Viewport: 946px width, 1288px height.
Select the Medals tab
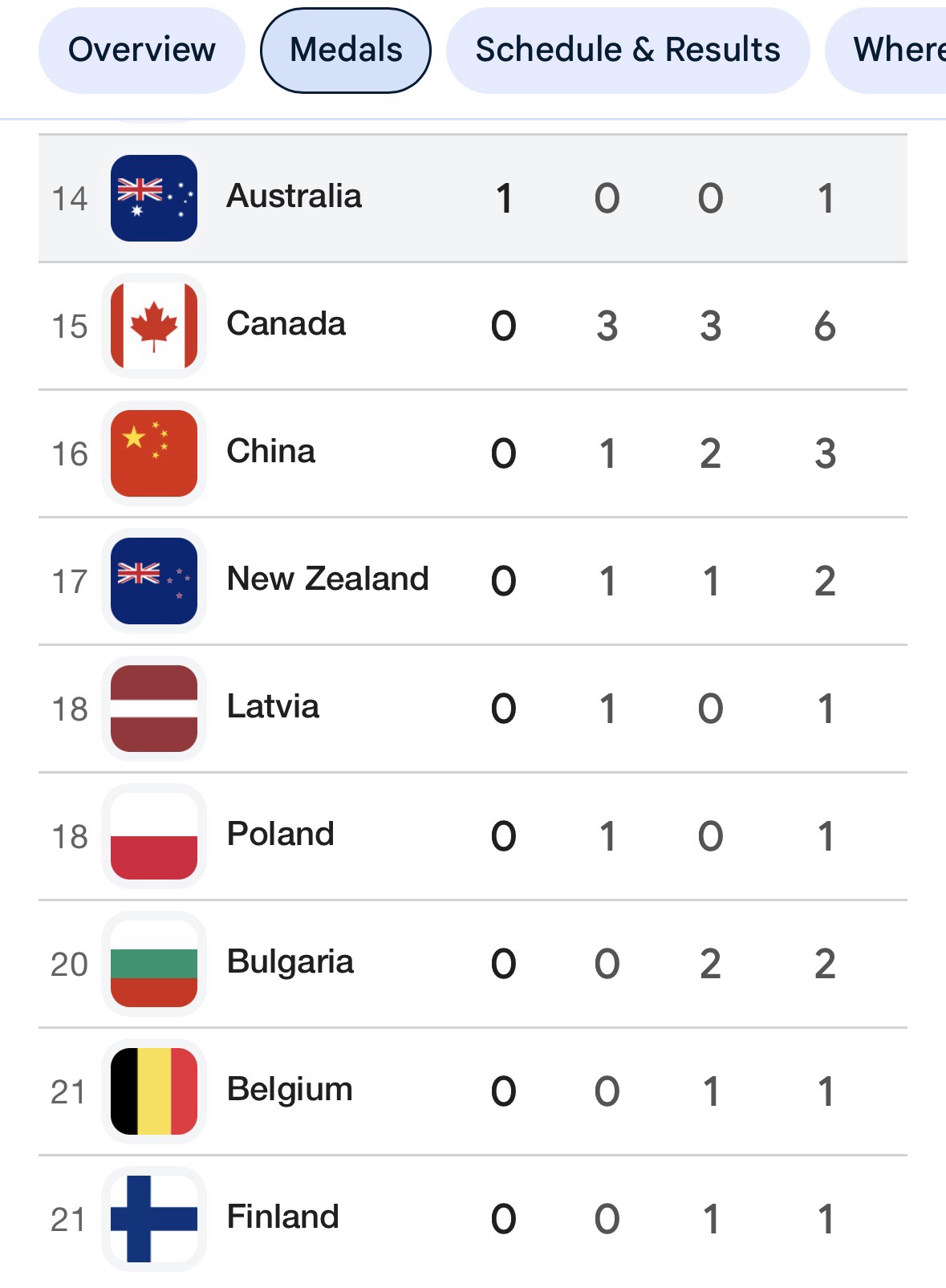pyautogui.click(x=346, y=50)
